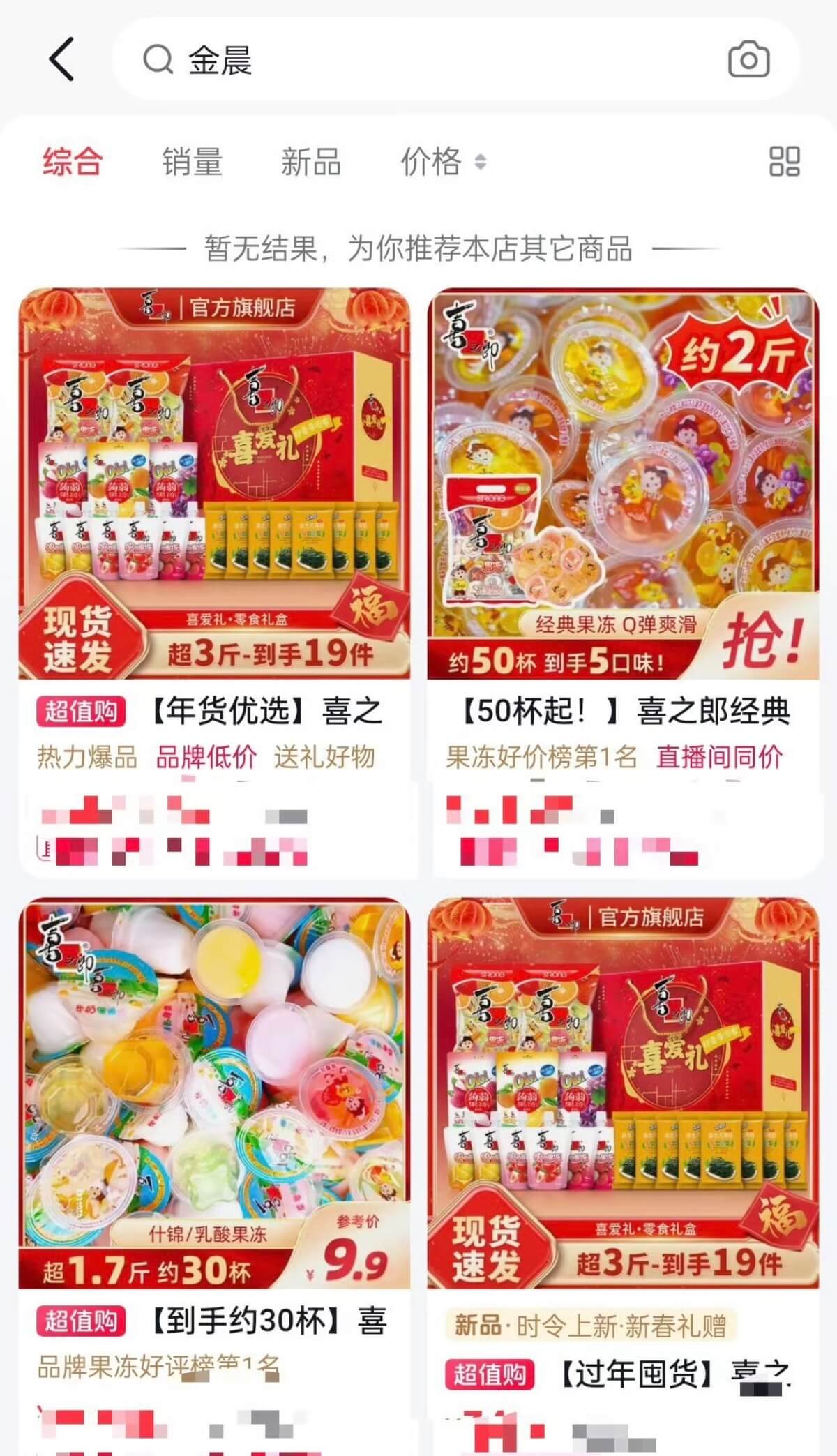The width and height of the screenshot is (837, 1456).
Task: Open camera image search
Action: point(748,60)
